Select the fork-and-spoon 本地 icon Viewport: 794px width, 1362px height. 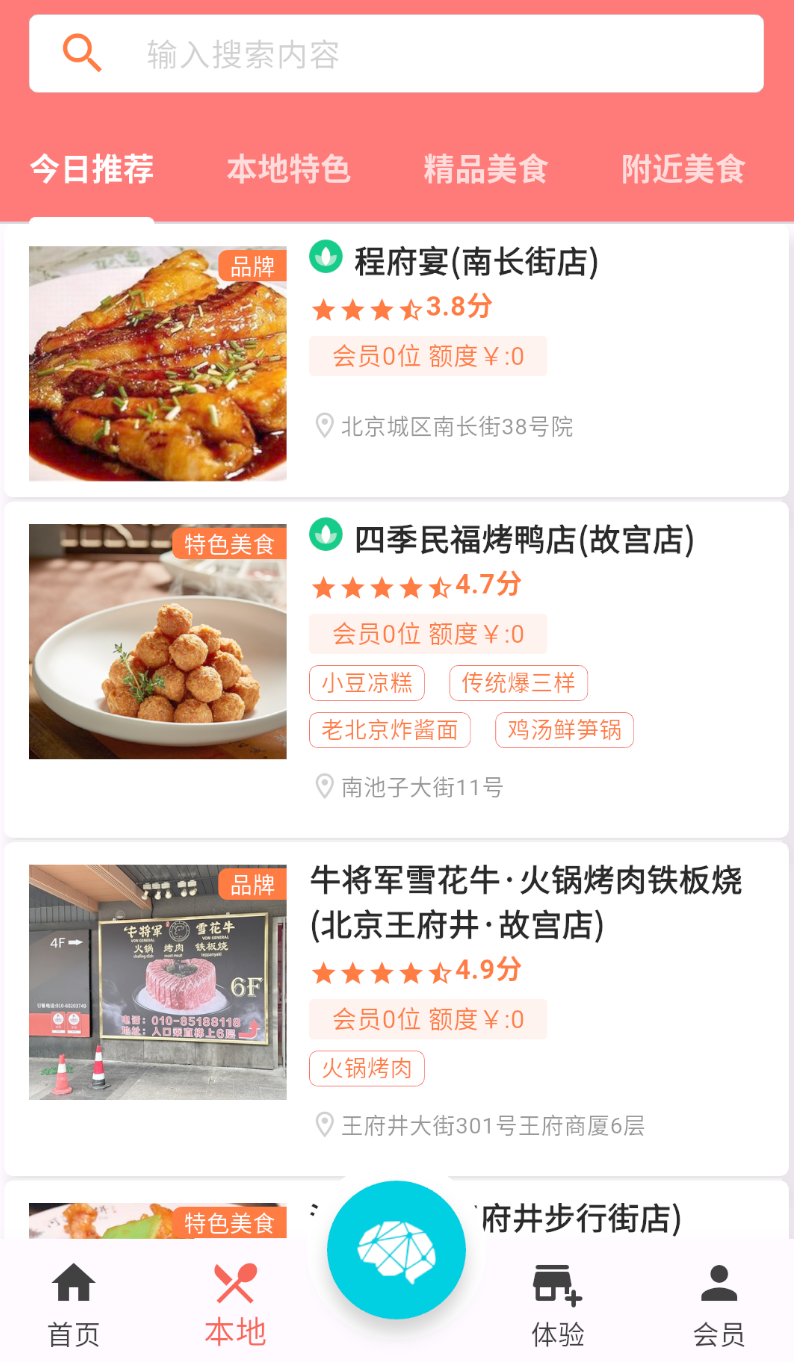235,1282
